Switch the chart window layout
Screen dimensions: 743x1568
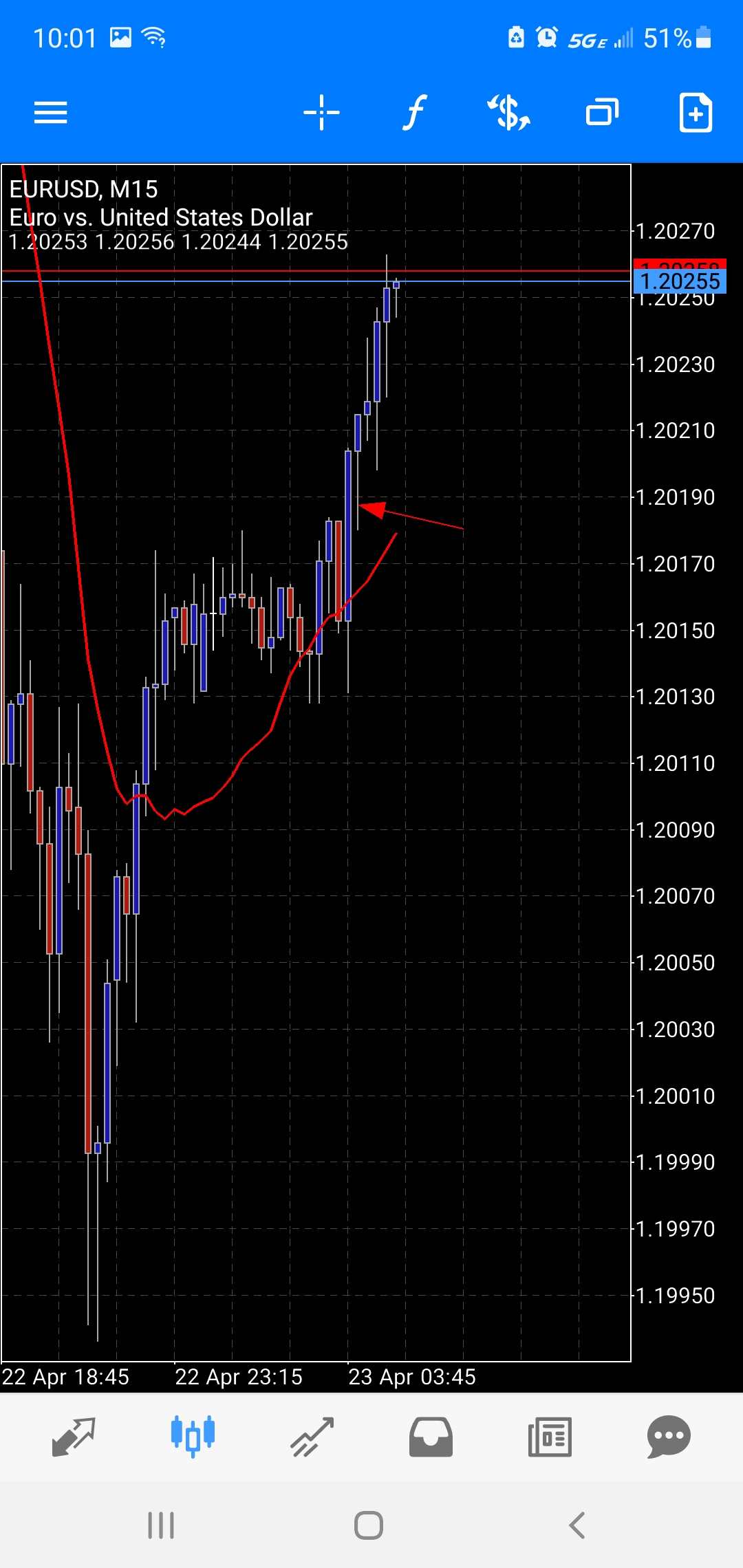click(602, 112)
